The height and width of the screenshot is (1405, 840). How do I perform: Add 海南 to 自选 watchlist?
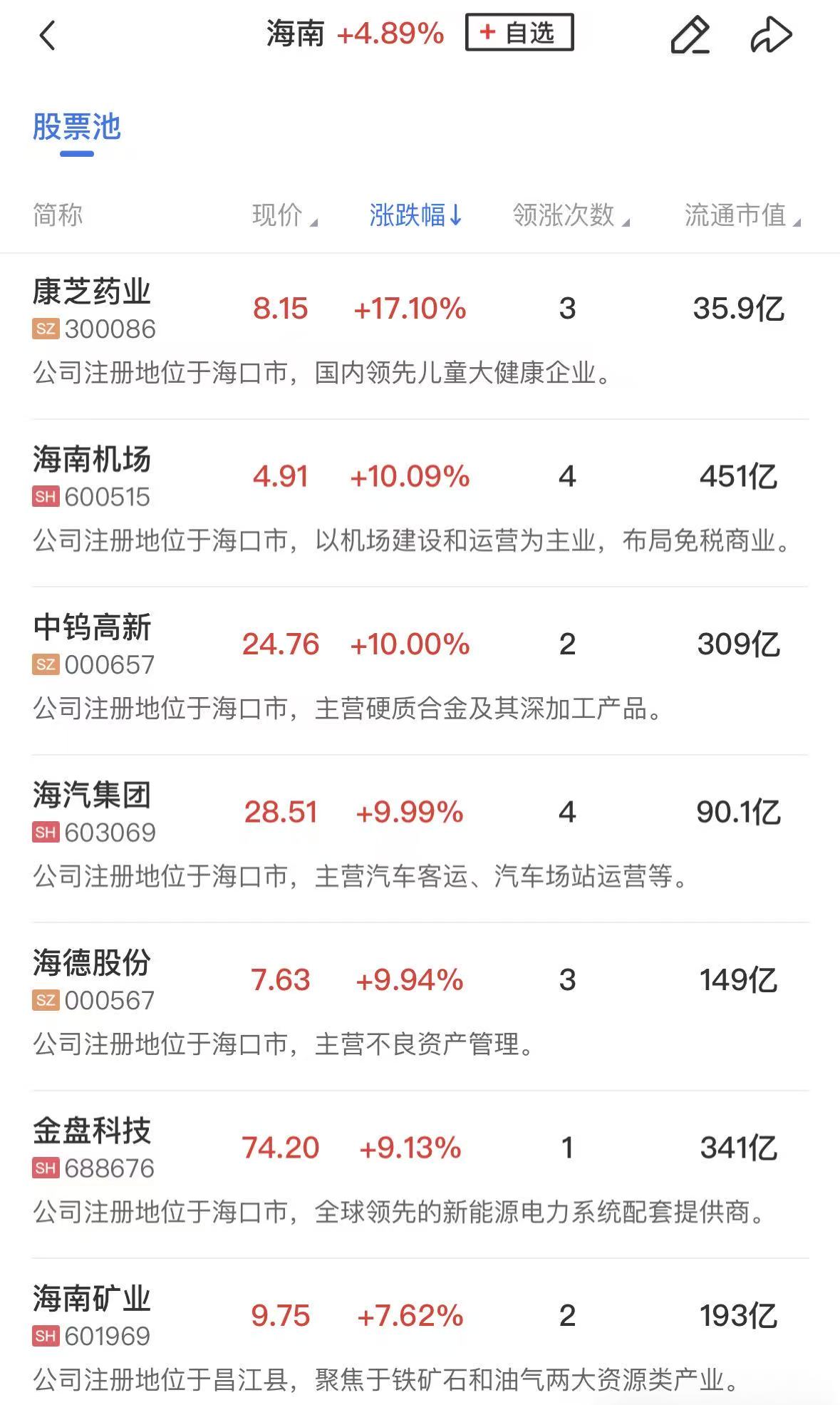coord(519,33)
